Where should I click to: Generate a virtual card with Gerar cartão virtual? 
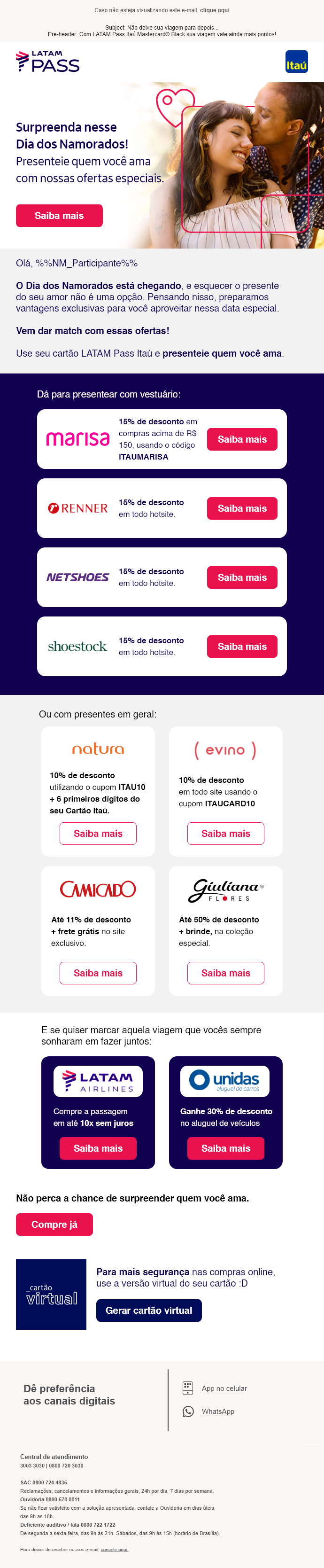(x=148, y=1310)
